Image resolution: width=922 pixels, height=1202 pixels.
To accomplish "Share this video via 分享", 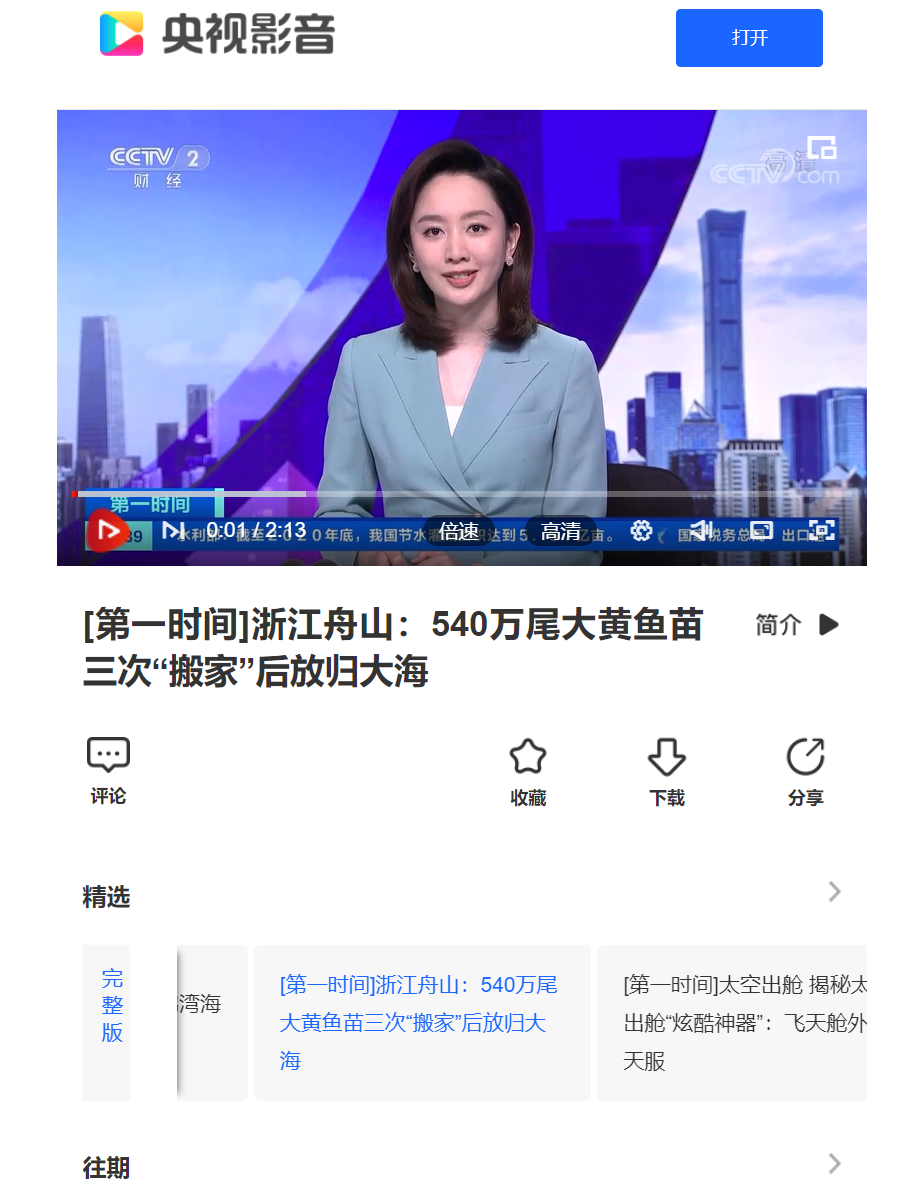I will 805,771.
